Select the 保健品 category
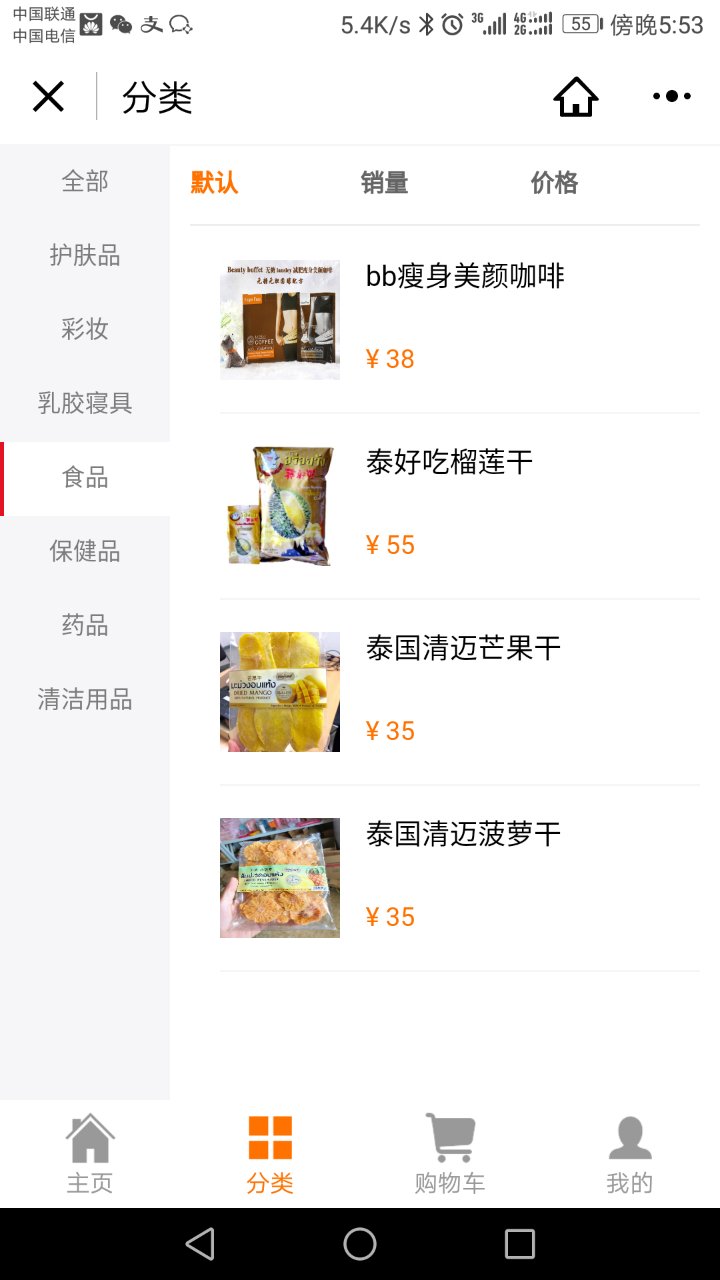Screen dimensions: 720x1280 click(85, 551)
